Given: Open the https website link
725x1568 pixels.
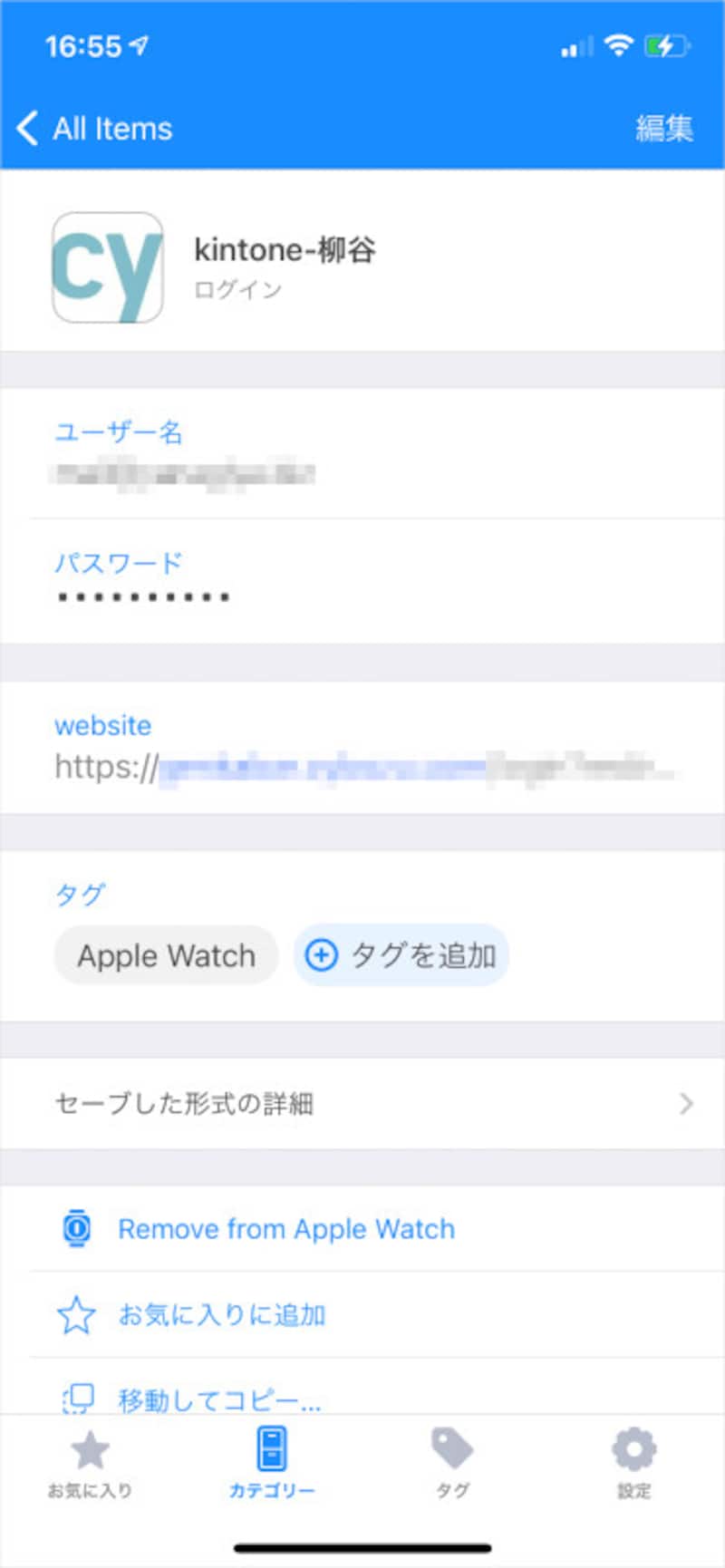Looking at the screenshot, I should 362,768.
